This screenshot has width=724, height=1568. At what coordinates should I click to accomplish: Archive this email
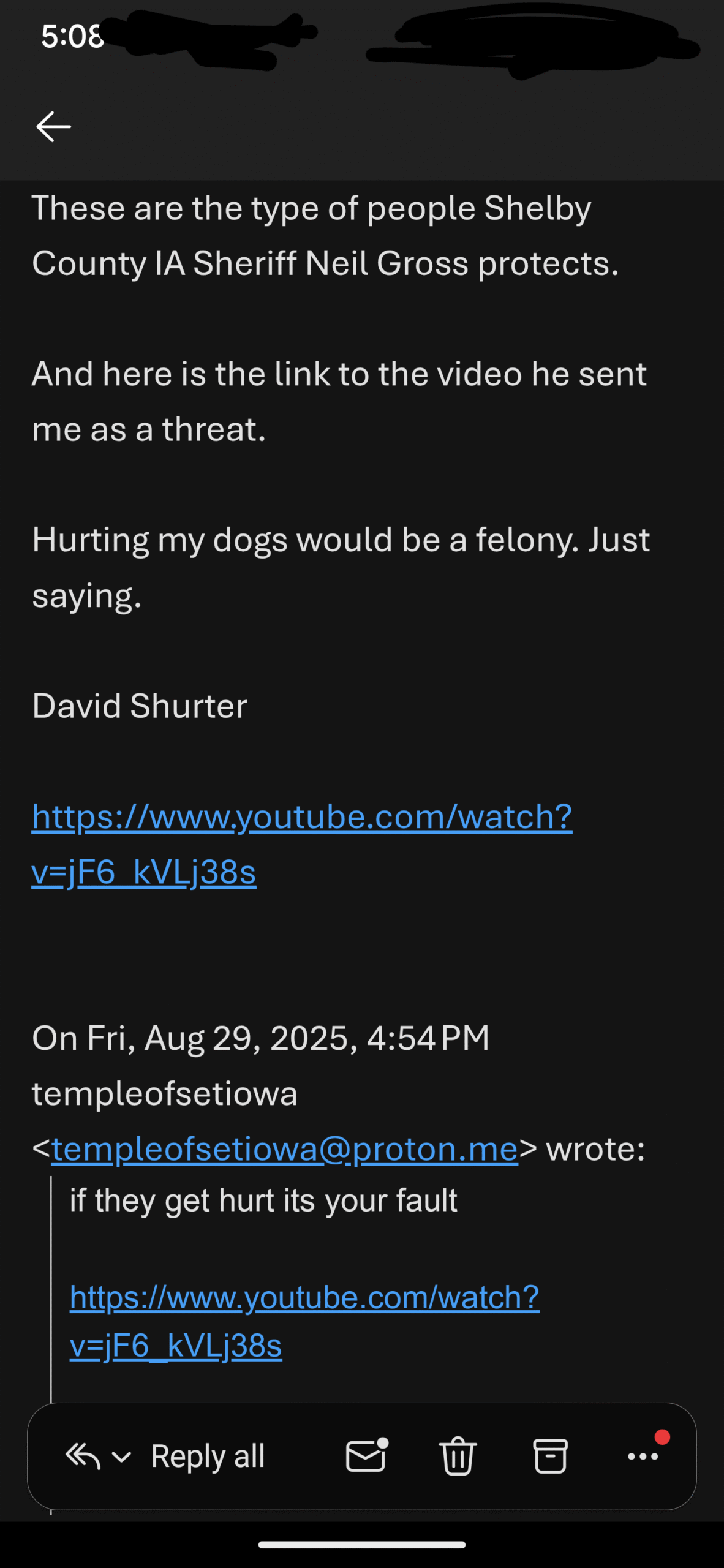click(x=550, y=1456)
